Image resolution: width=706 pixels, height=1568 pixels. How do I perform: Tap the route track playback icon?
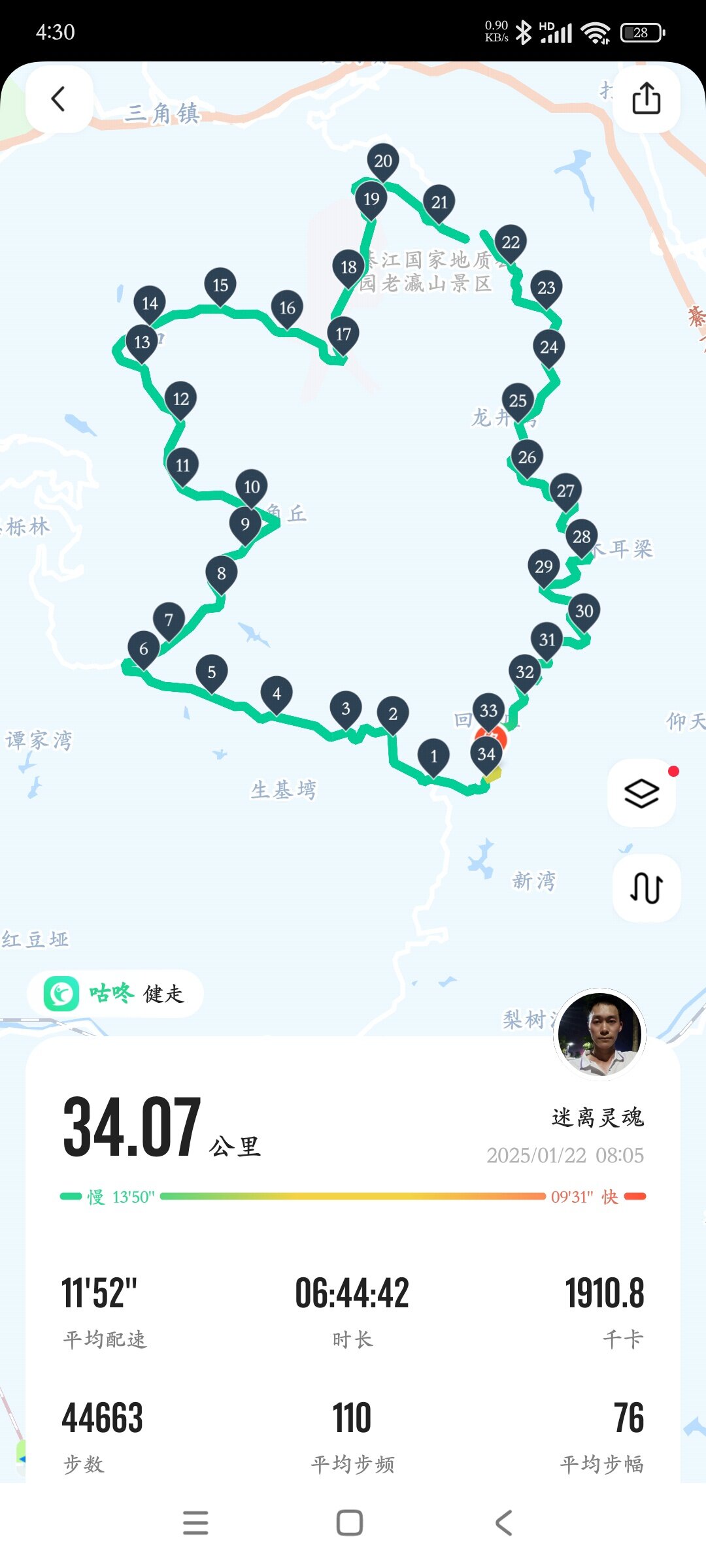(646, 888)
